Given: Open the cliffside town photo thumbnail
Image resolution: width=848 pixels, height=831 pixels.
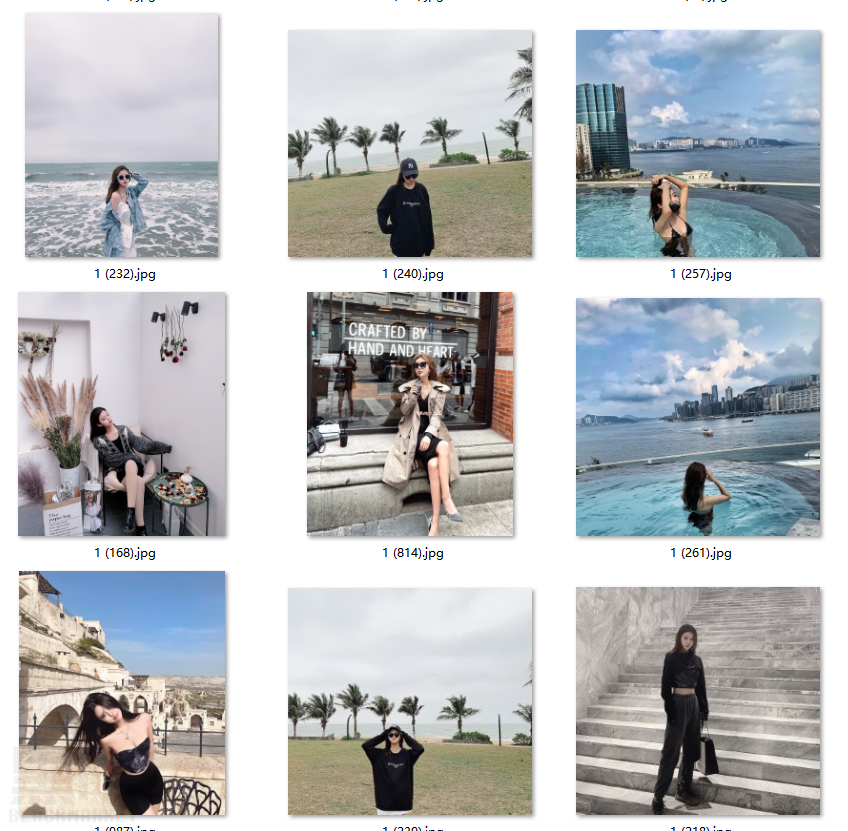Looking at the screenshot, I should tap(122, 692).
